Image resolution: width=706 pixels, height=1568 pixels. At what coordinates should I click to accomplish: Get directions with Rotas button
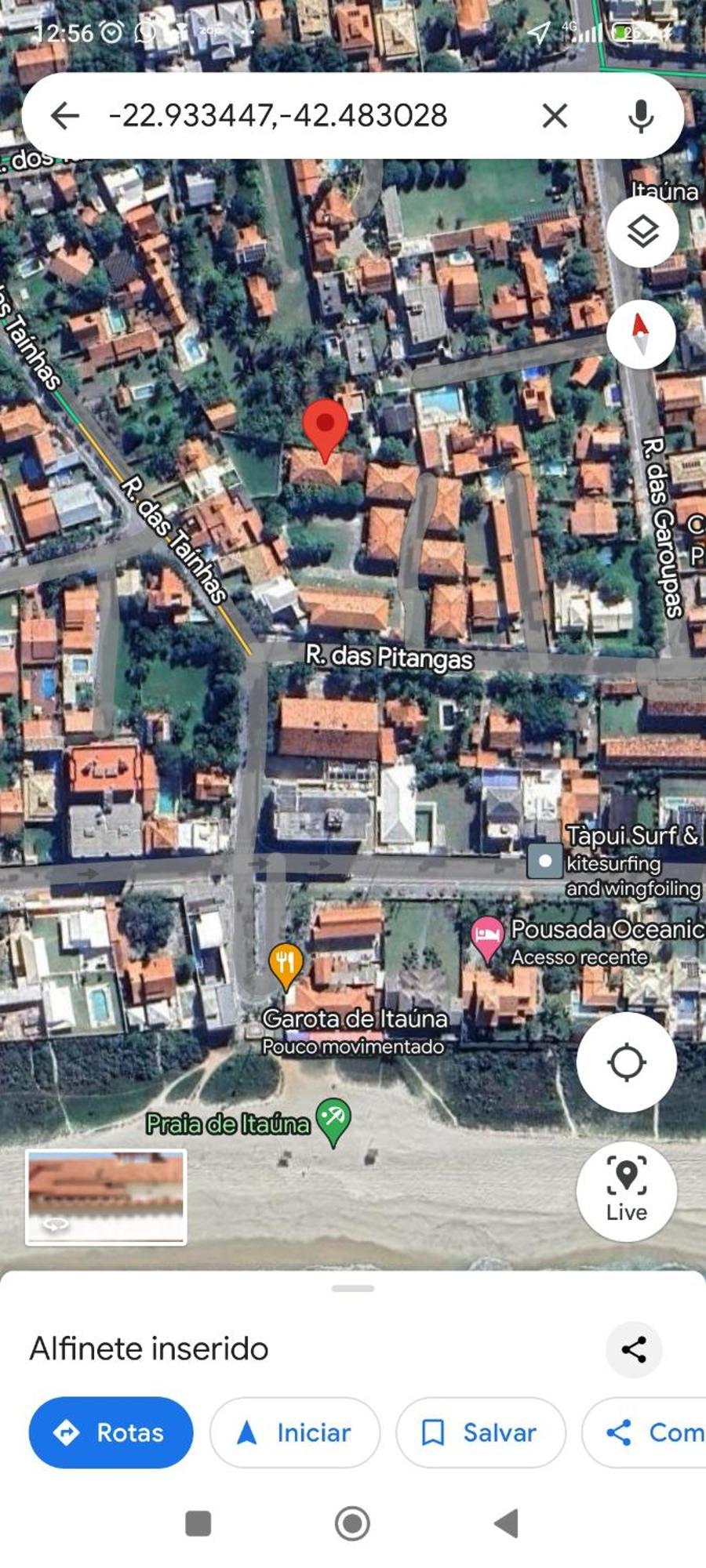(x=111, y=1432)
